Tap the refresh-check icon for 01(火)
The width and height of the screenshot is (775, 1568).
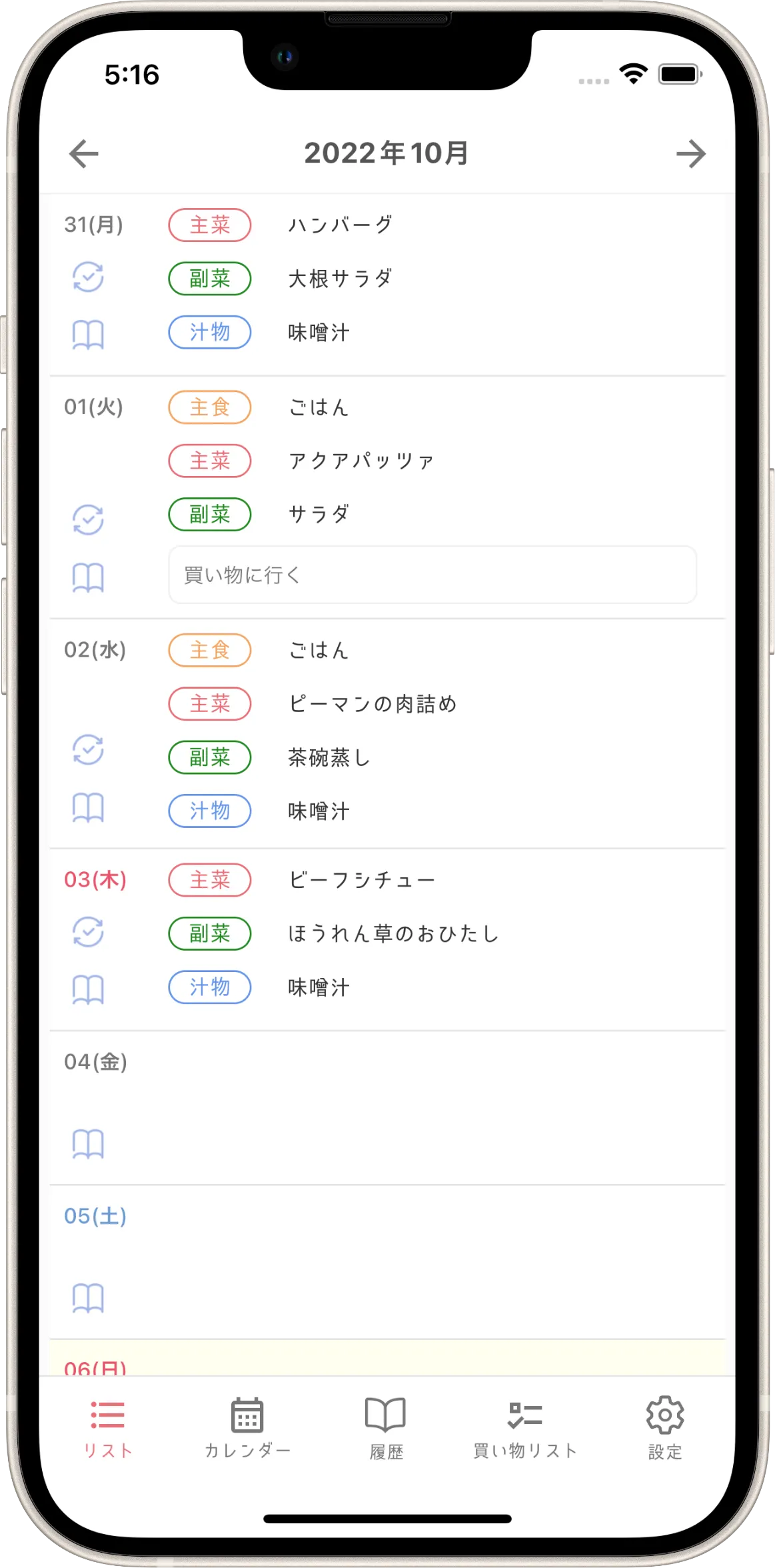click(88, 520)
